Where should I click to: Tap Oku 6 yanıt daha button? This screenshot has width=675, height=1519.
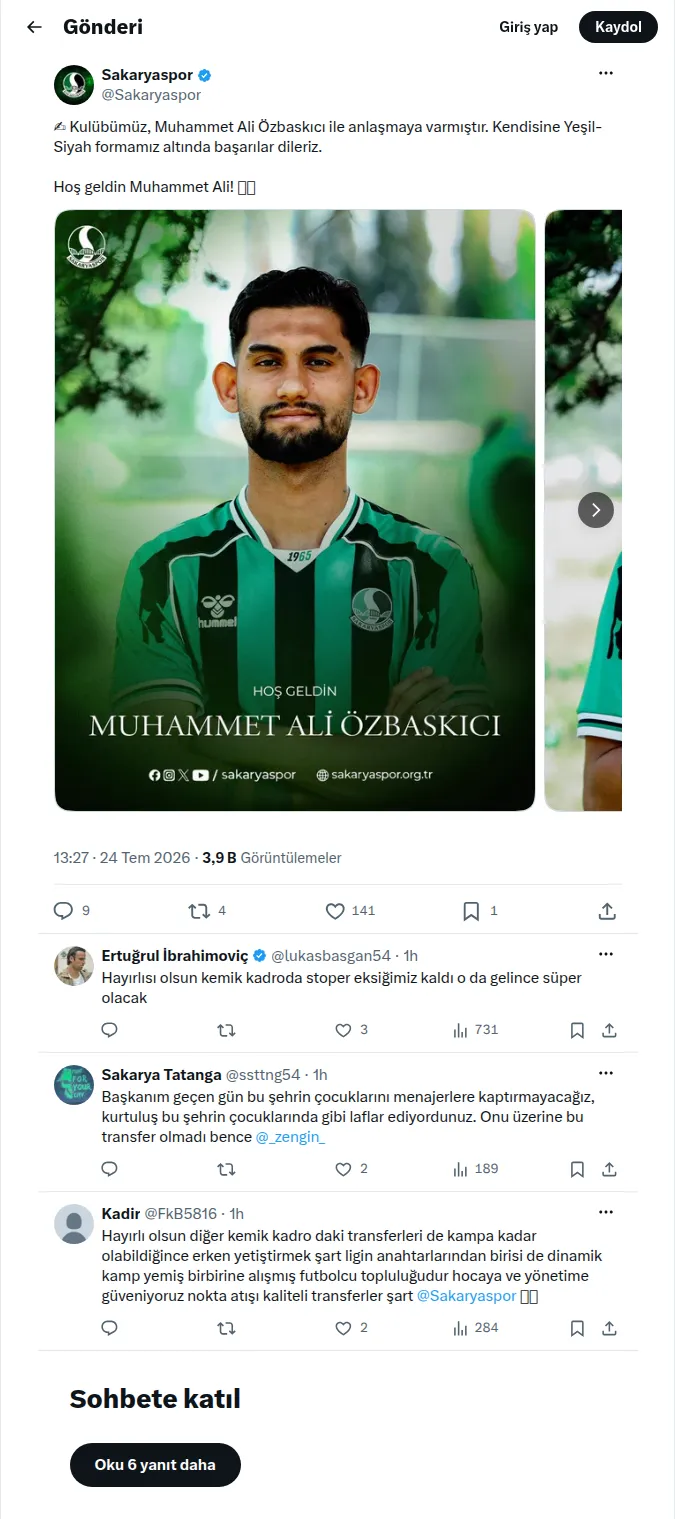pos(155,1465)
